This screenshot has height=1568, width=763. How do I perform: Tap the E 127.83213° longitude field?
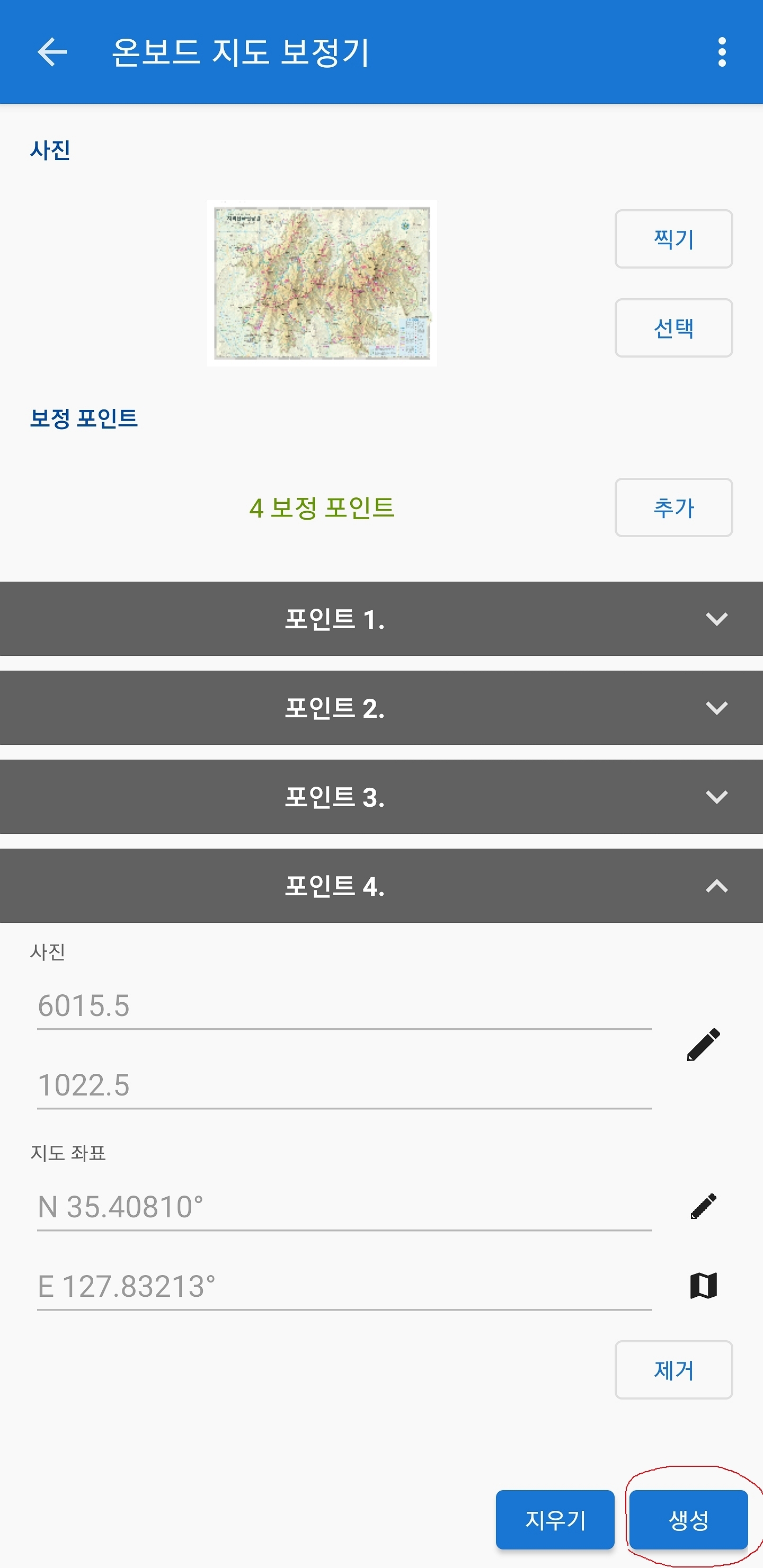pyautogui.click(x=344, y=1287)
